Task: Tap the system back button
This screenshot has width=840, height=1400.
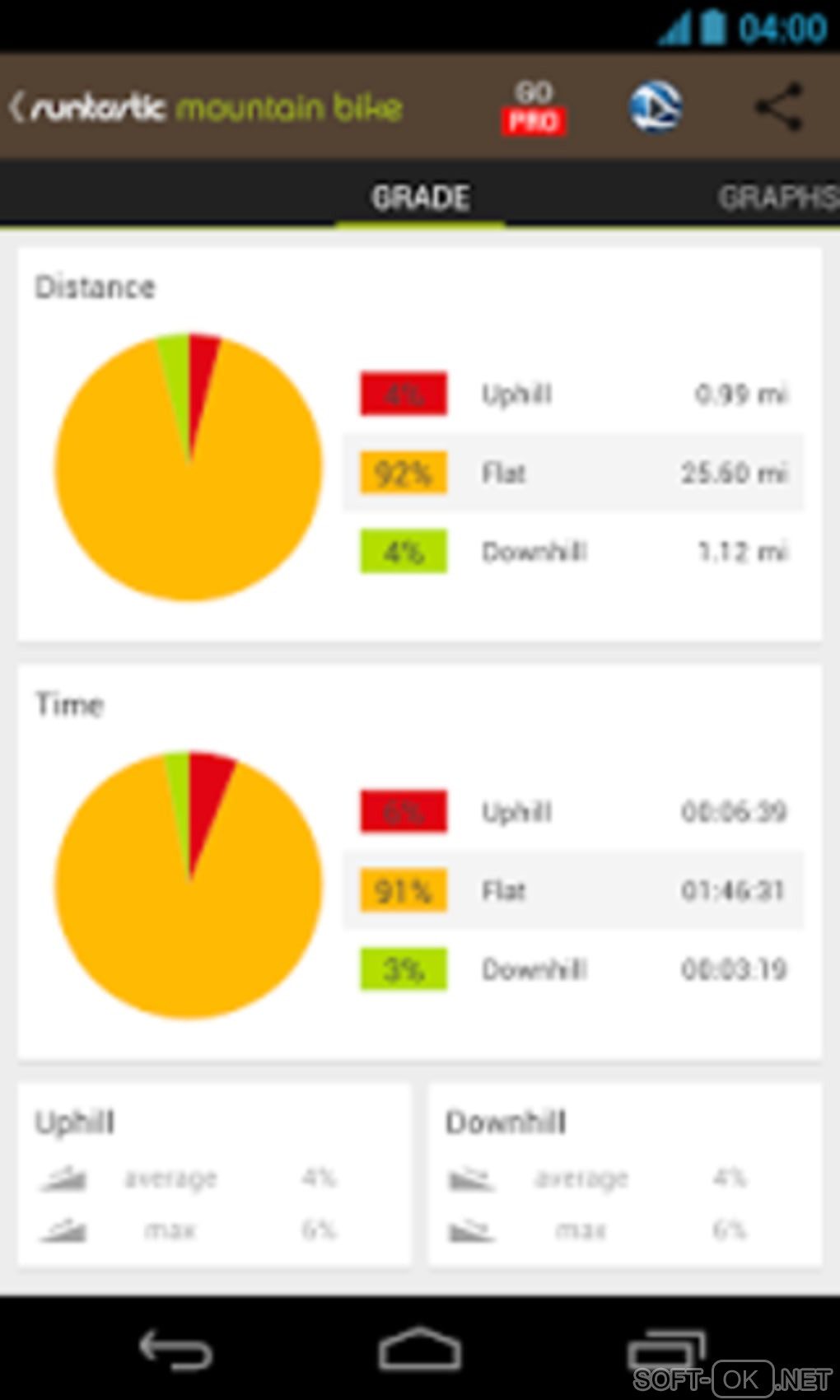Action: pyautogui.click(x=175, y=1349)
